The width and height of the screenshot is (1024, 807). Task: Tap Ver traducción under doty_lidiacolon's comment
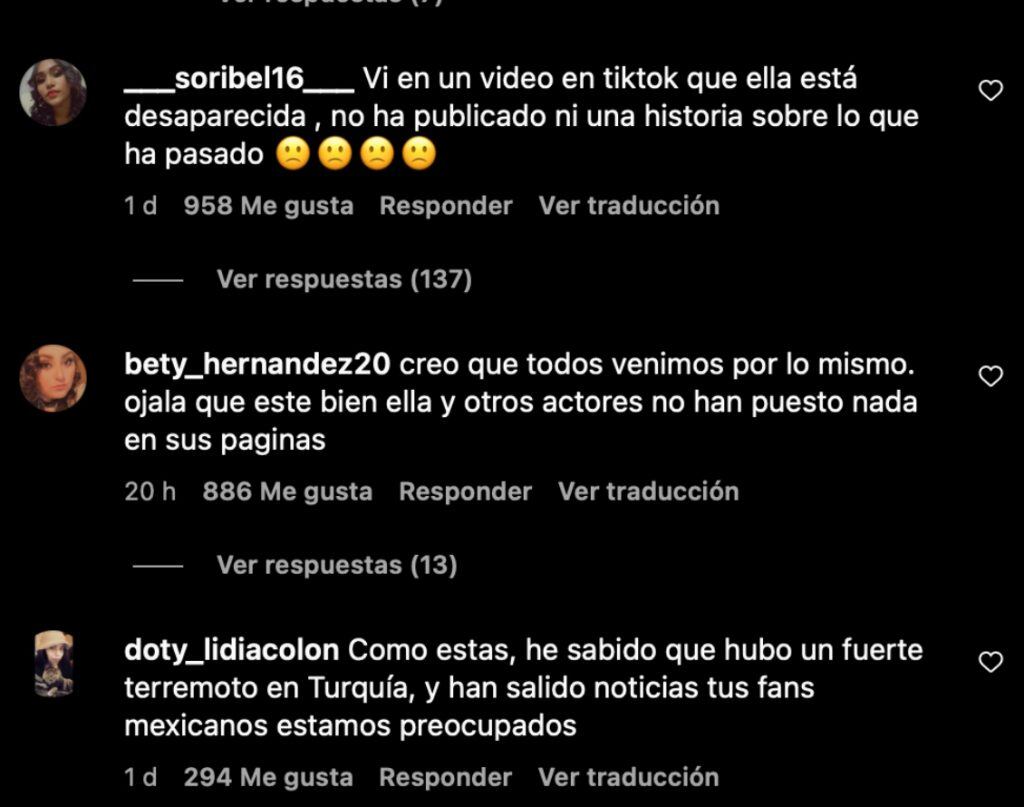(x=628, y=777)
